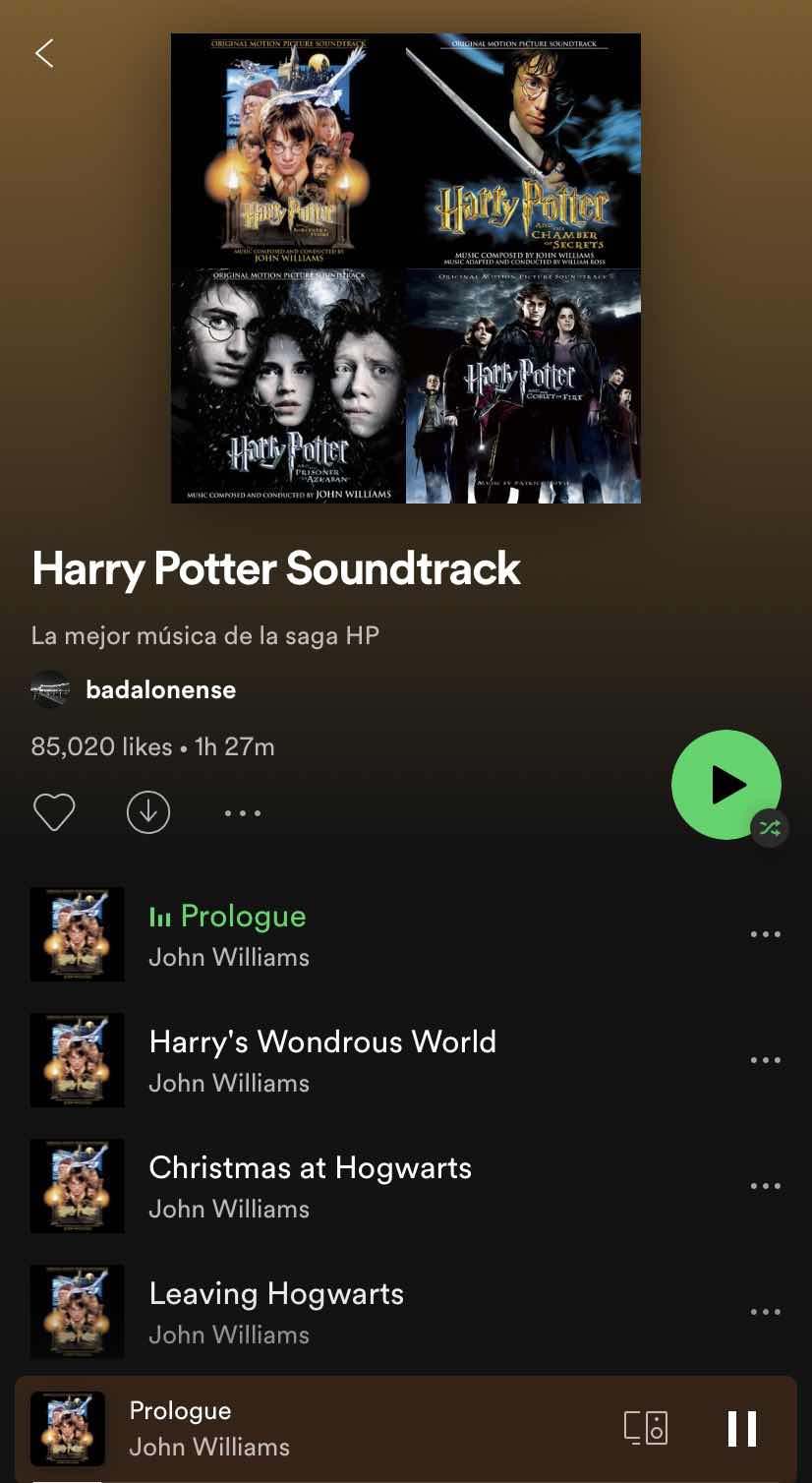
Task: Play Leaving Hogwarts
Action: pyautogui.click(x=276, y=1294)
